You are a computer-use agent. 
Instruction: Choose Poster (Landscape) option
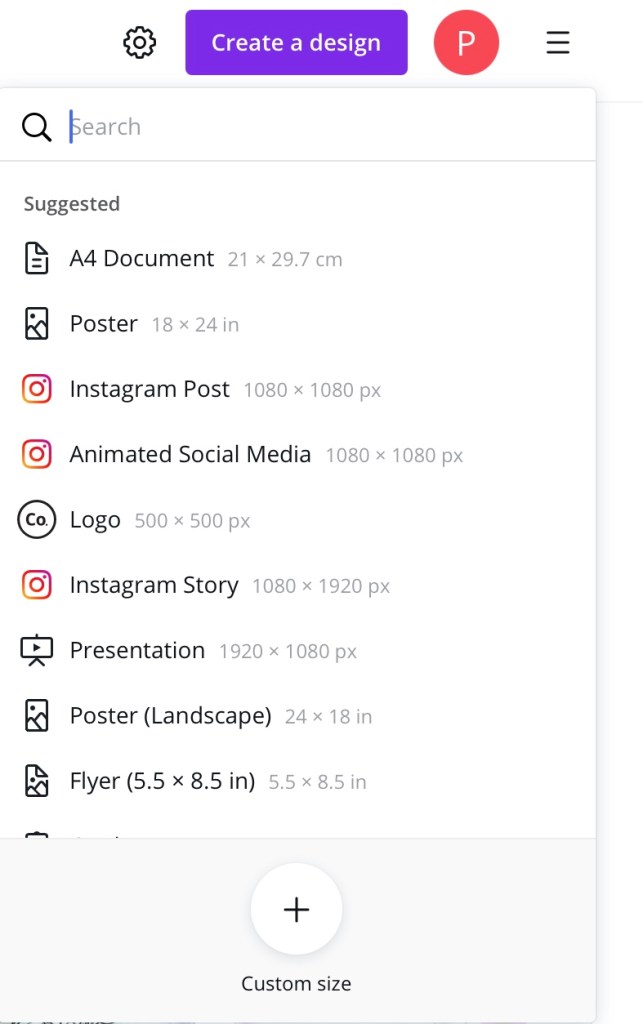pyautogui.click(x=170, y=716)
